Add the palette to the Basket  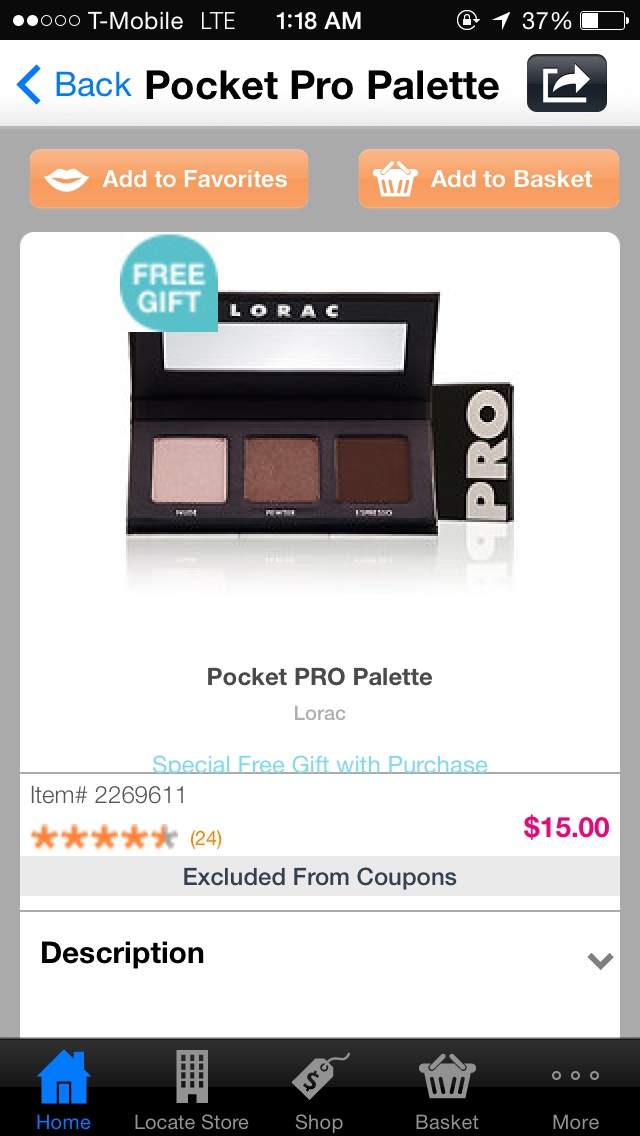[489, 179]
